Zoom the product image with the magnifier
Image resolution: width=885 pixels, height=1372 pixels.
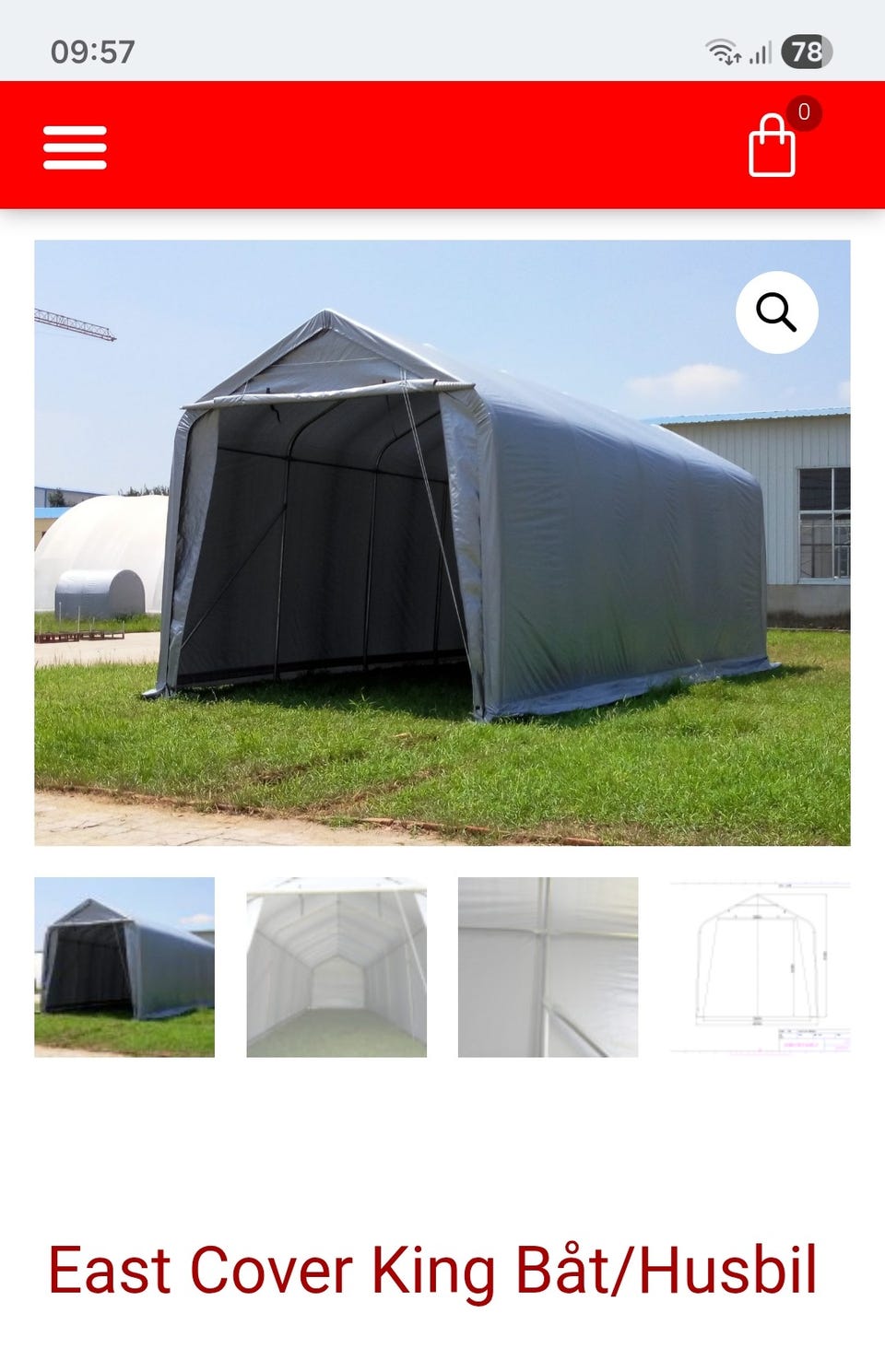[x=776, y=312]
